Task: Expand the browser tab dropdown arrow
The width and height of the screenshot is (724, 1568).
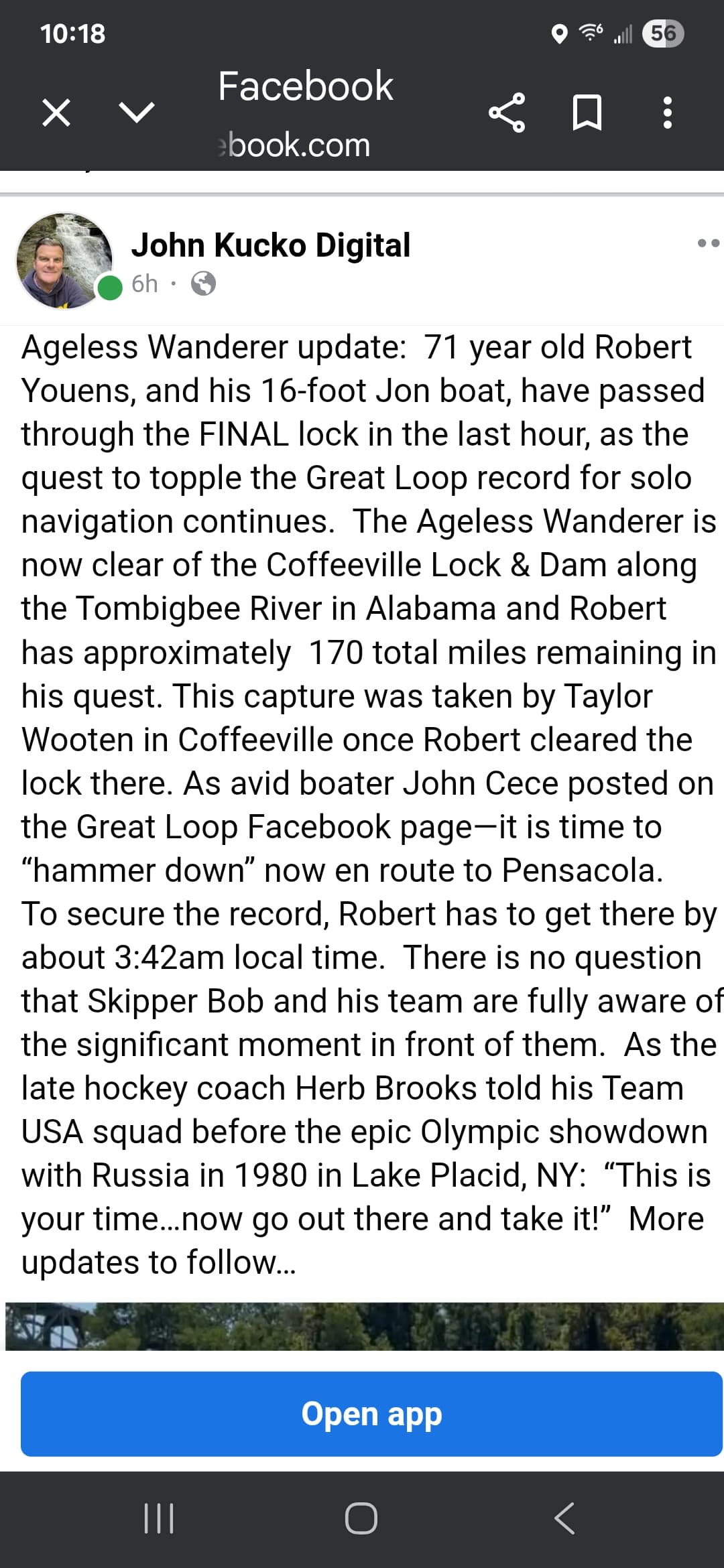Action: (x=137, y=112)
